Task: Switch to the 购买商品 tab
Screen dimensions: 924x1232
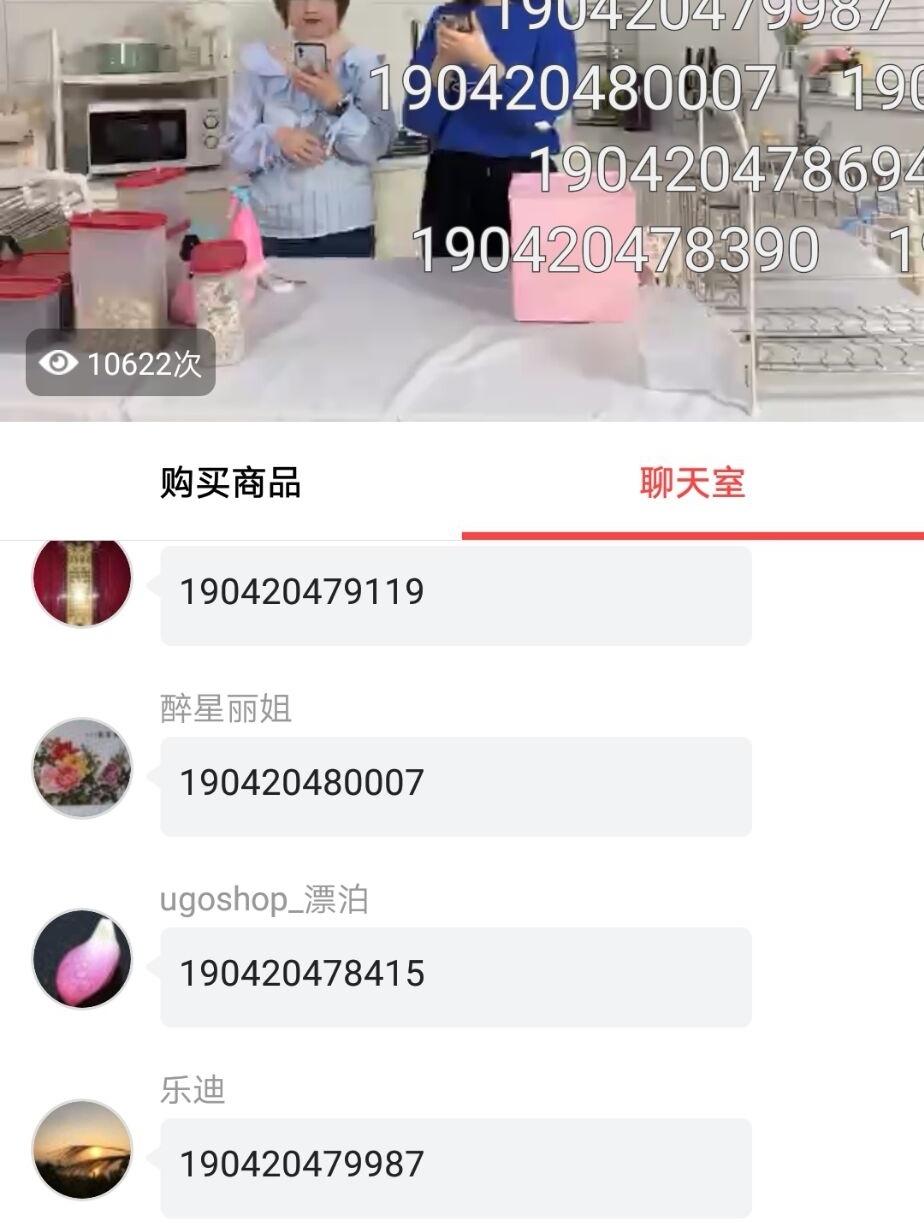Action: point(230,483)
